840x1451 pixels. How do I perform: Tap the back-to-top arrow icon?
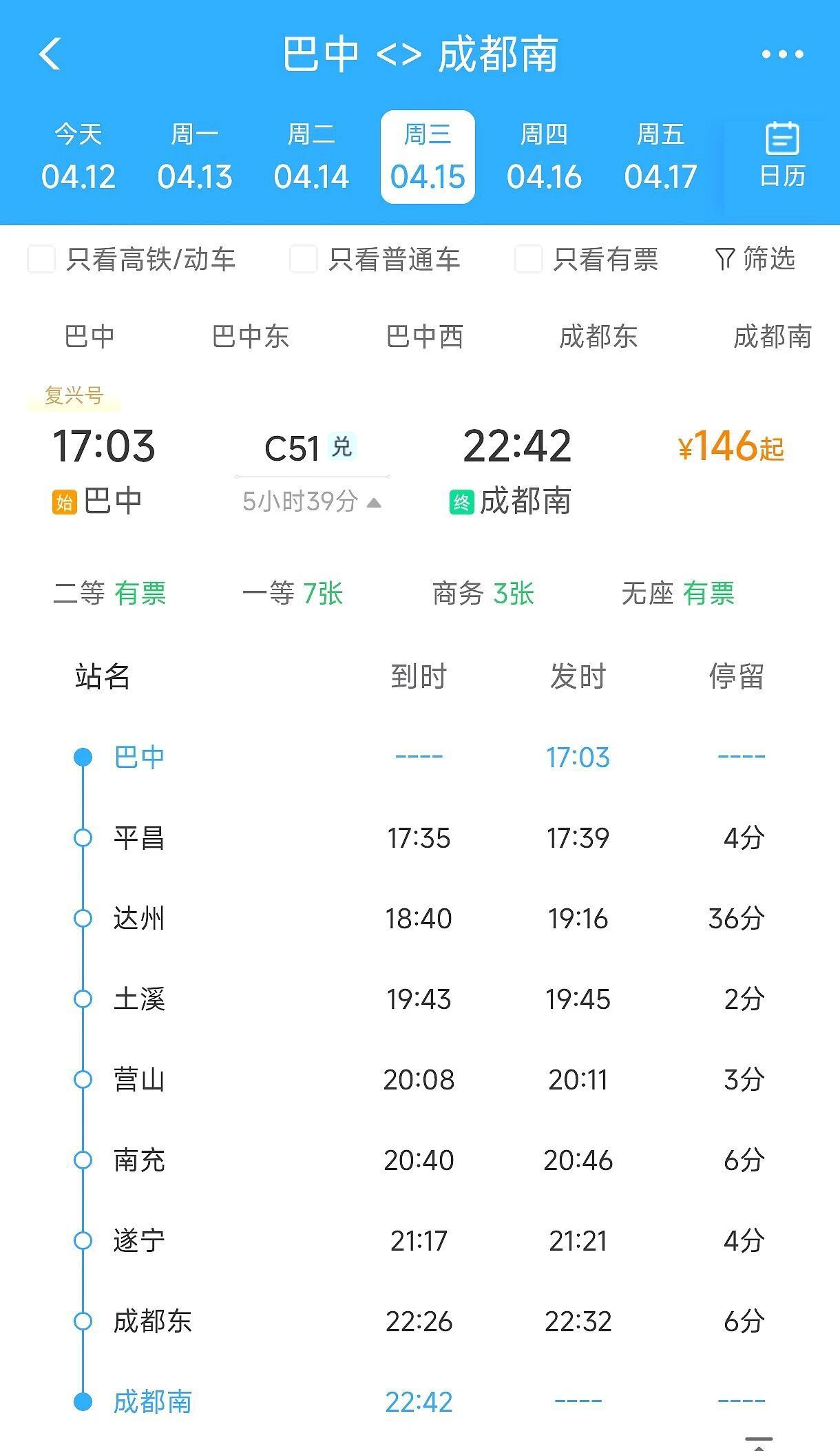tap(759, 1442)
